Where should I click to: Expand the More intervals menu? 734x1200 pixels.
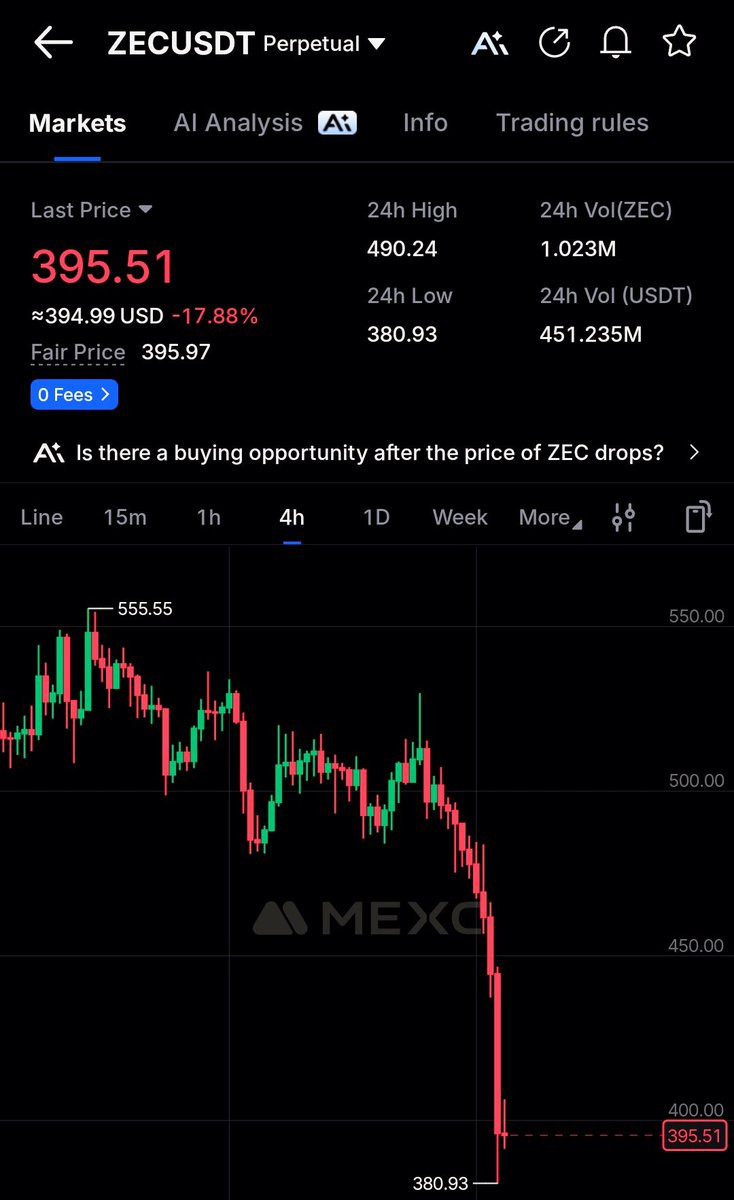click(549, 517)
